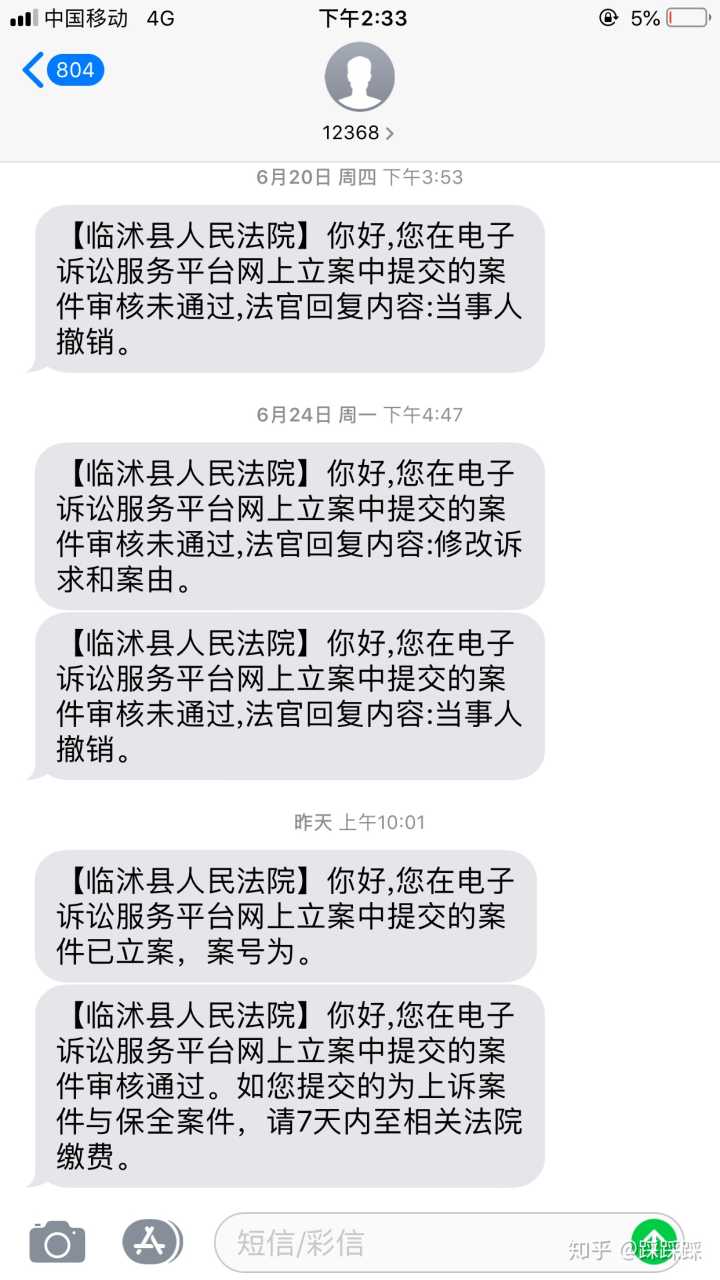The image size is (720, 1280).
Task: Open the camera to attach a photo
Action: pyautogui.click(x=57, y=1243)
